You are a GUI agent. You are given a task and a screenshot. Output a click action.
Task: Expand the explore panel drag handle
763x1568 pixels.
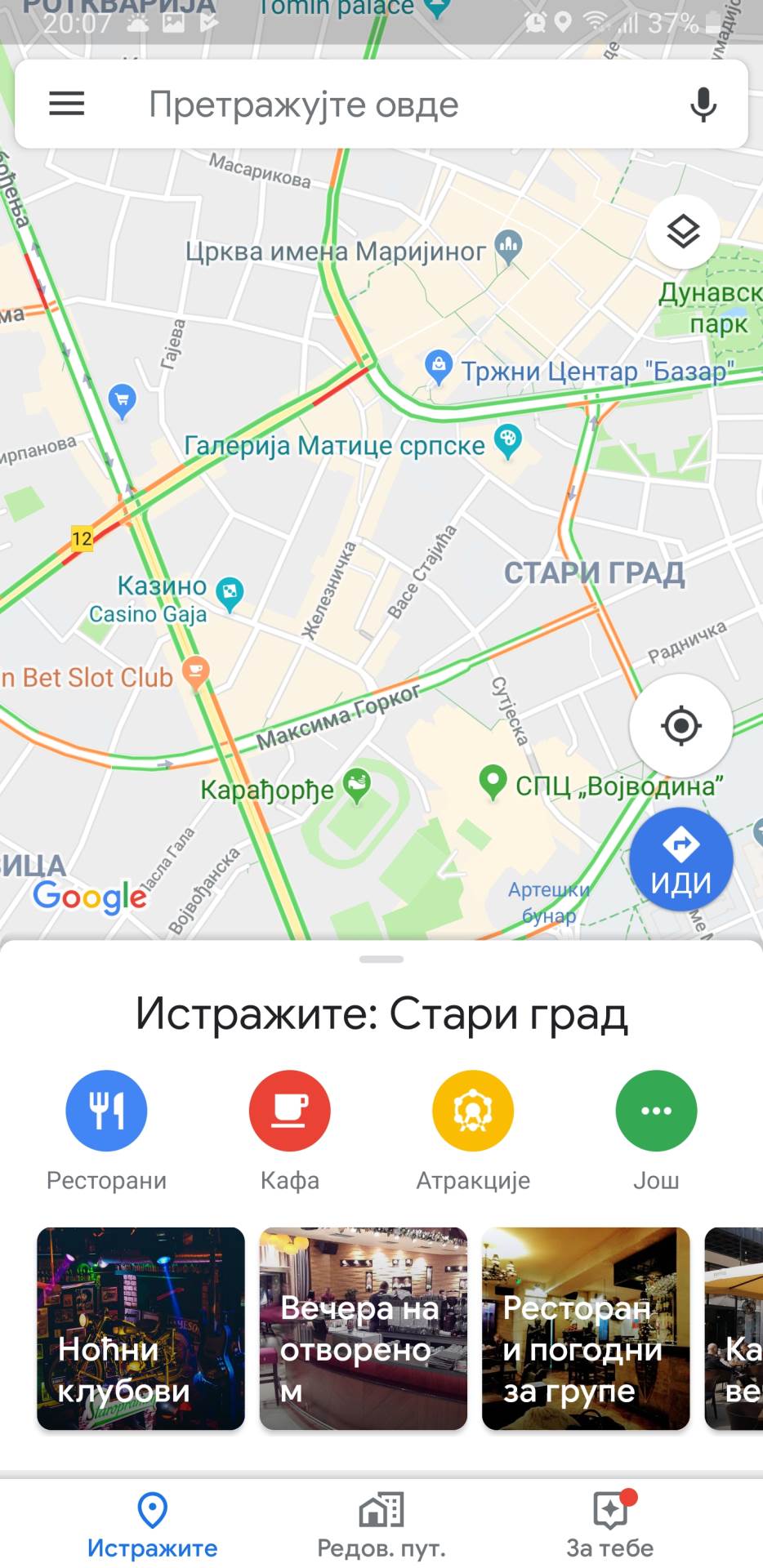coord(381,959)
